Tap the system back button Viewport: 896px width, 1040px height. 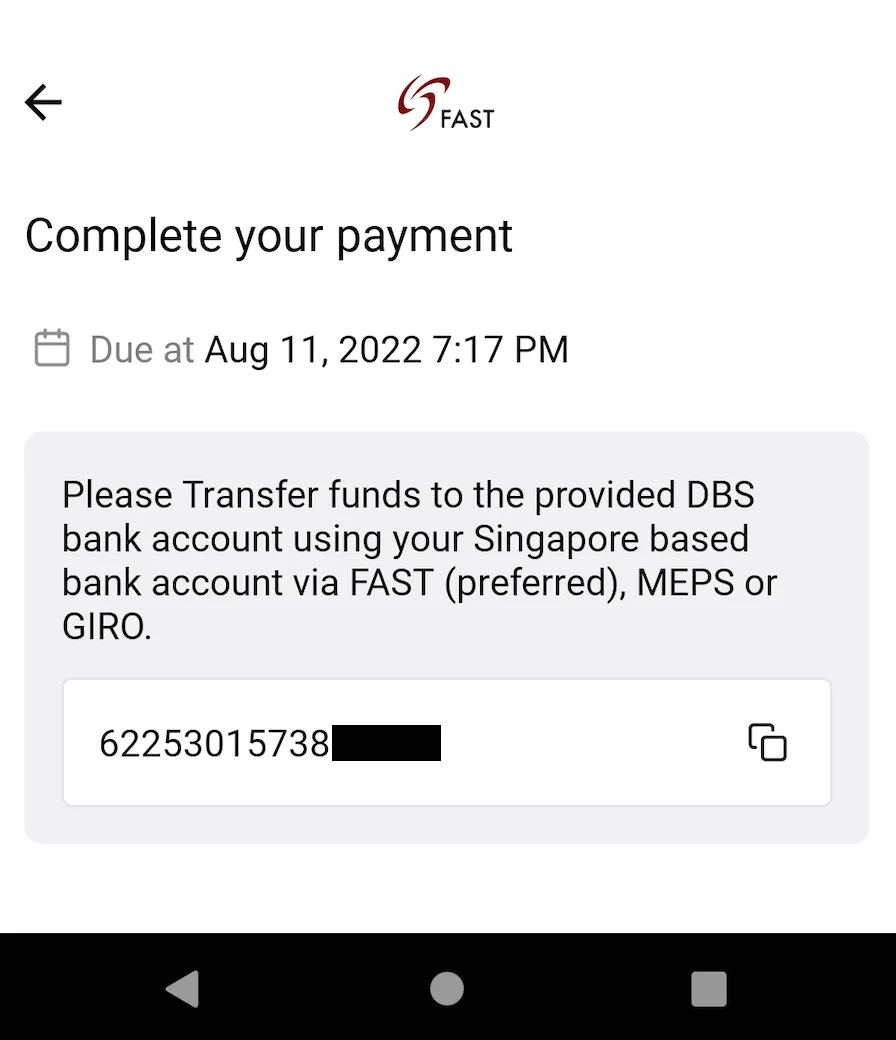183,988
